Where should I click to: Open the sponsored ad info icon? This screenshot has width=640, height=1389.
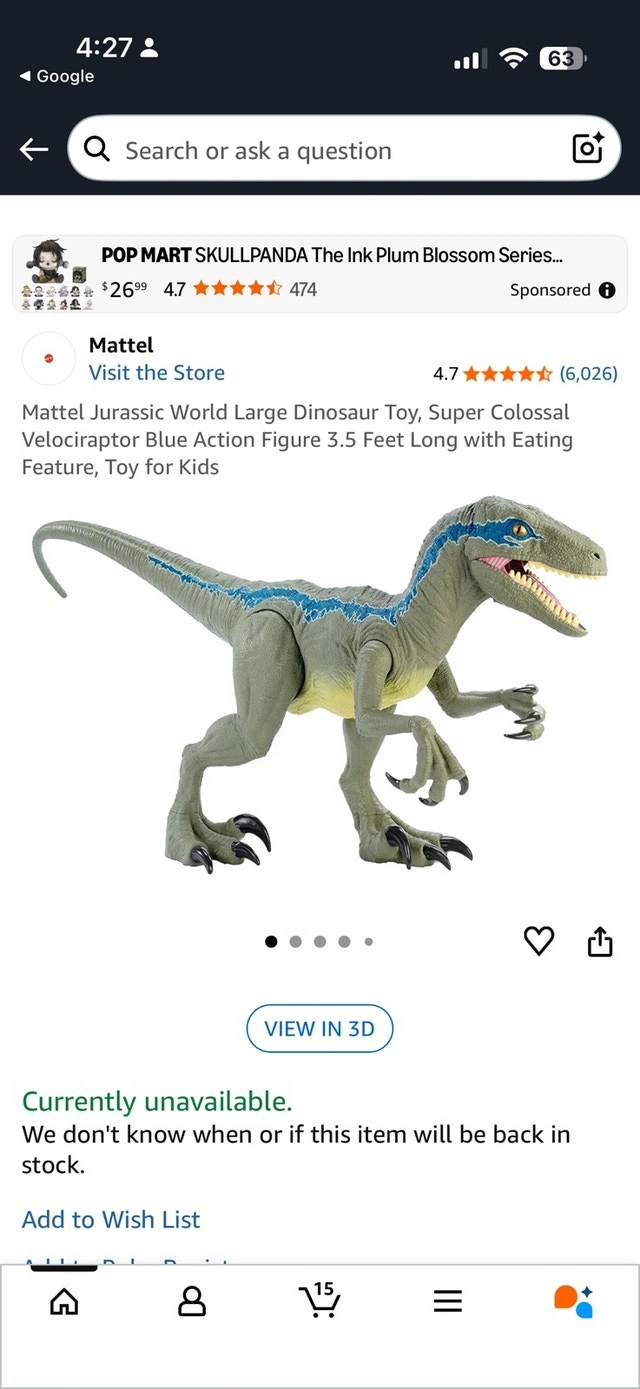(606, 290)
